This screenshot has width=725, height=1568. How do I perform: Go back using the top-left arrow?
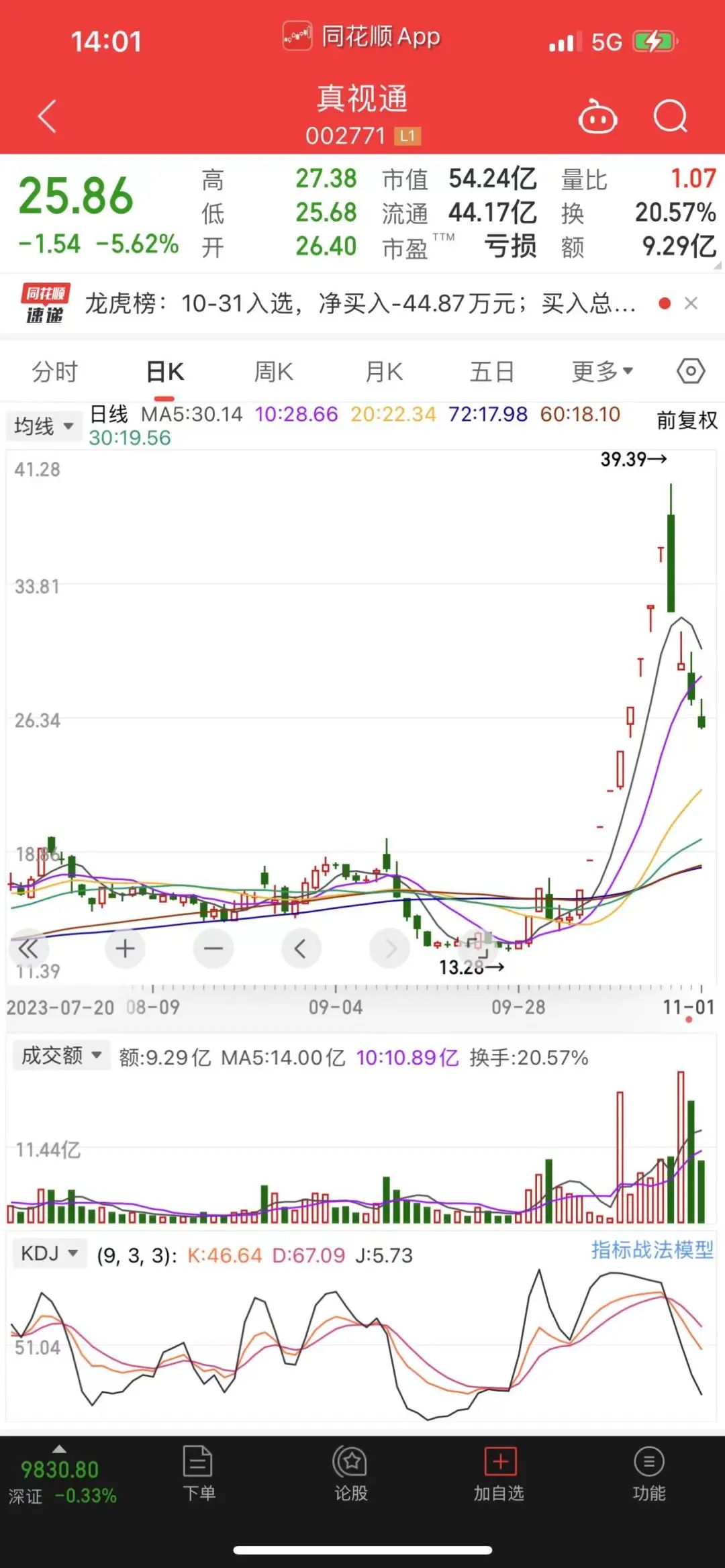[47, 117]
